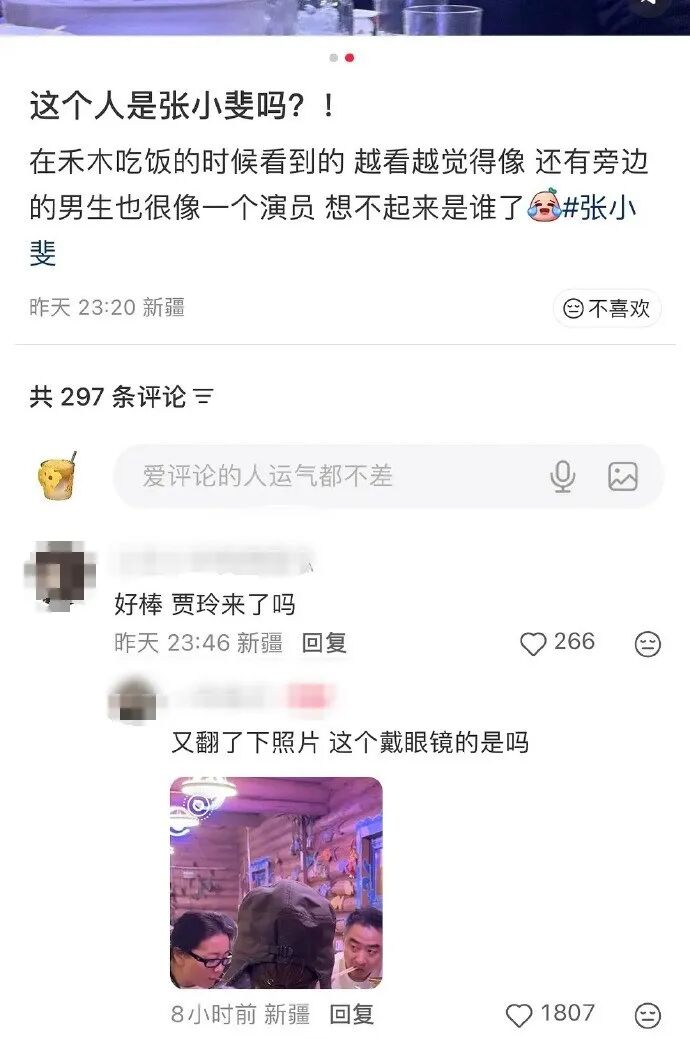Like the reply with 1807 likes
This screenshot has width=690, height=1039.
coord(520,1016)
